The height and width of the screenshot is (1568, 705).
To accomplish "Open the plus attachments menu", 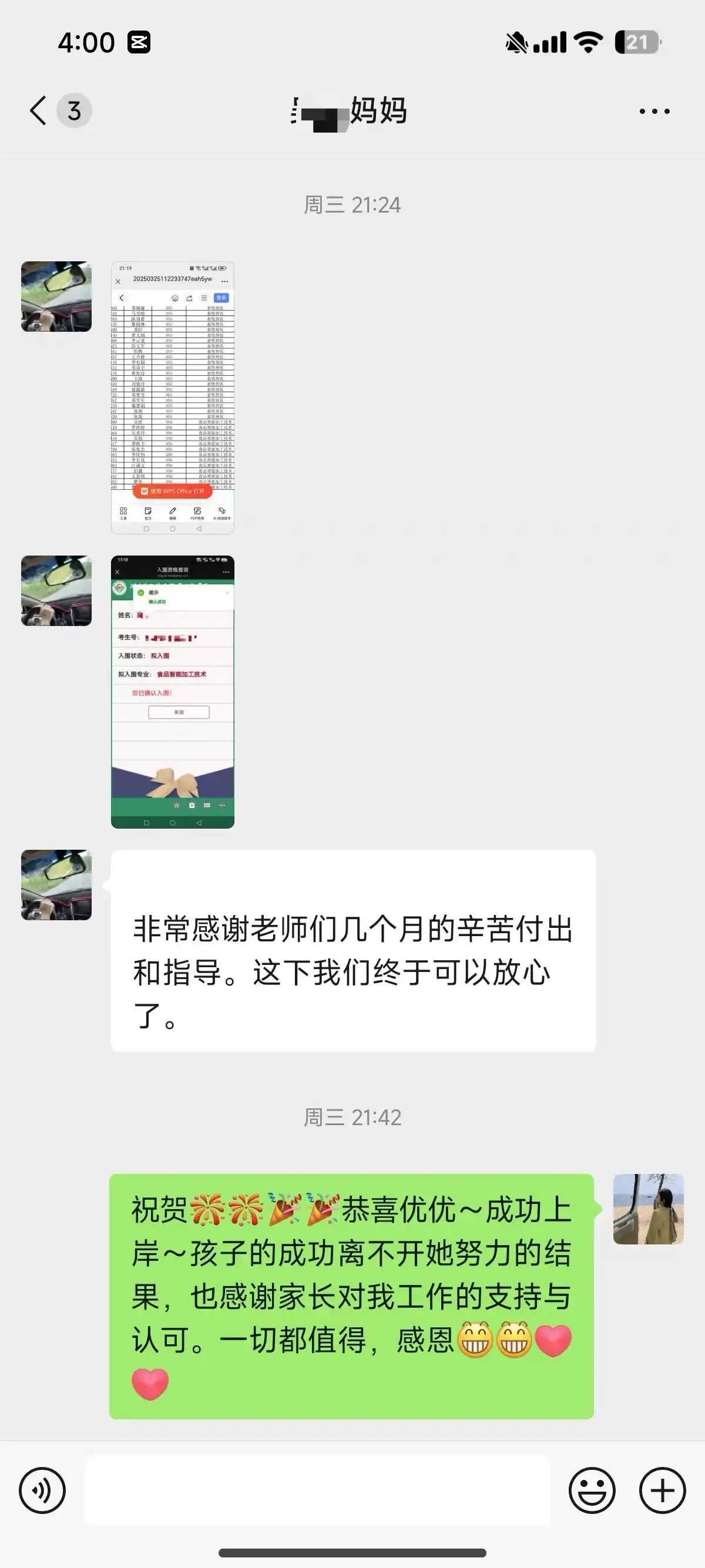I will tap(662, 1490).
